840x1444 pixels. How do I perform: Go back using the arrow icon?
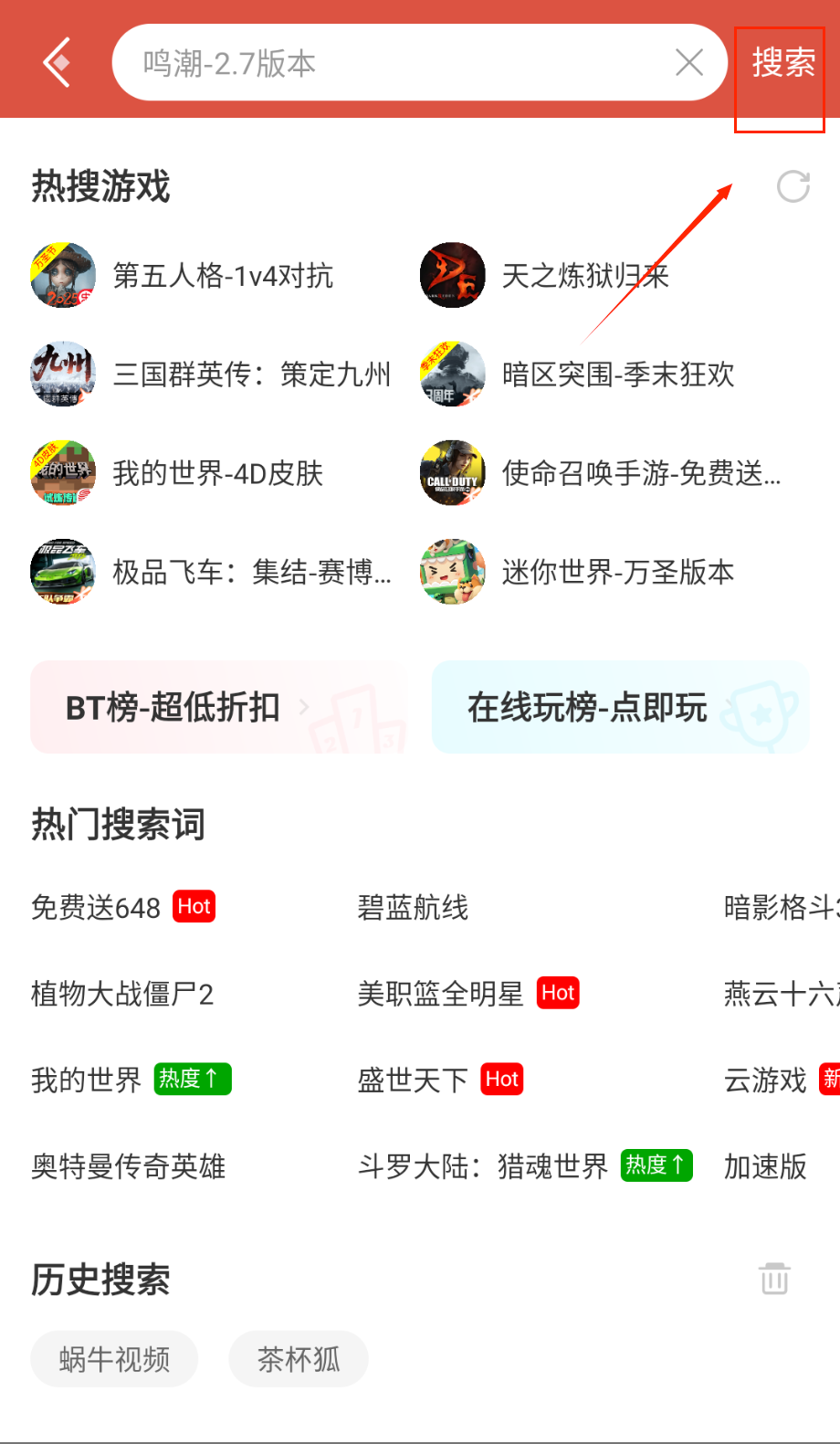57,62
